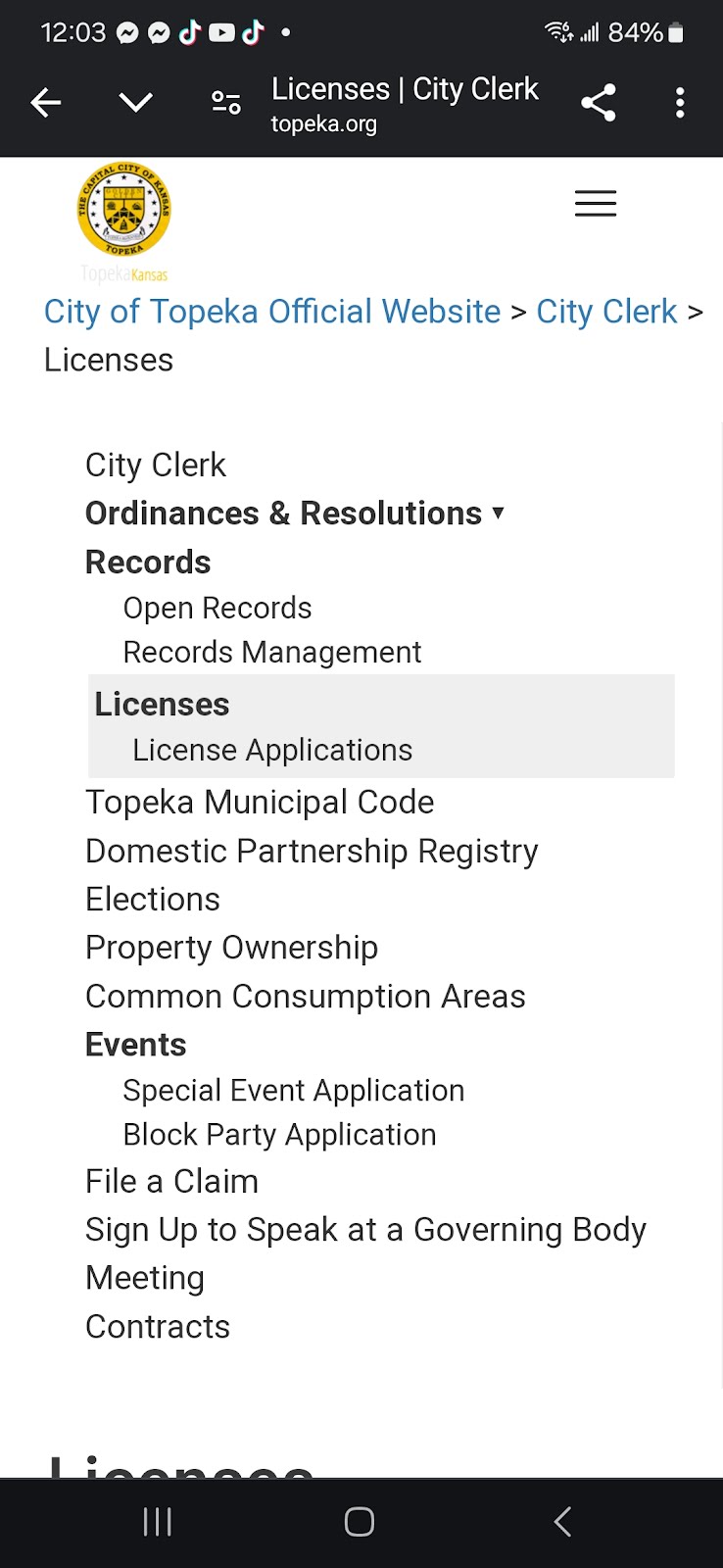The height and width of the screenshot is (1568, 723).
Task: Open site settings icon beside the title
Action: tap(226, 103)
